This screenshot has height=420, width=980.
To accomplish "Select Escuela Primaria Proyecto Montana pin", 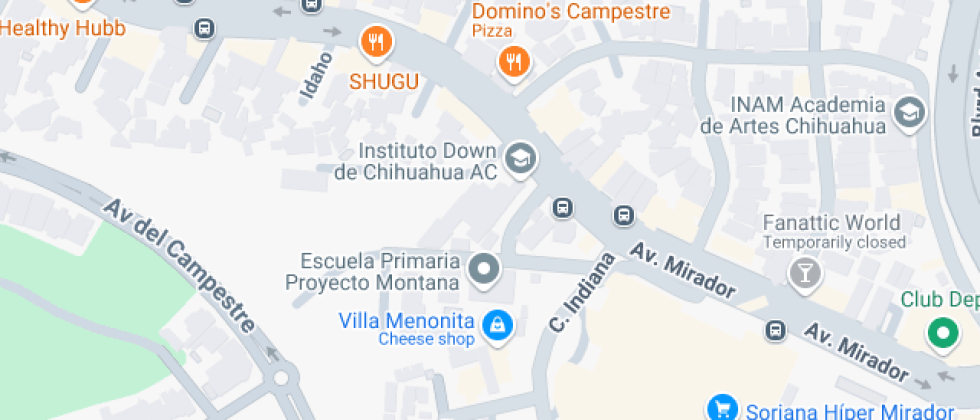I will (x=485, y=269).
